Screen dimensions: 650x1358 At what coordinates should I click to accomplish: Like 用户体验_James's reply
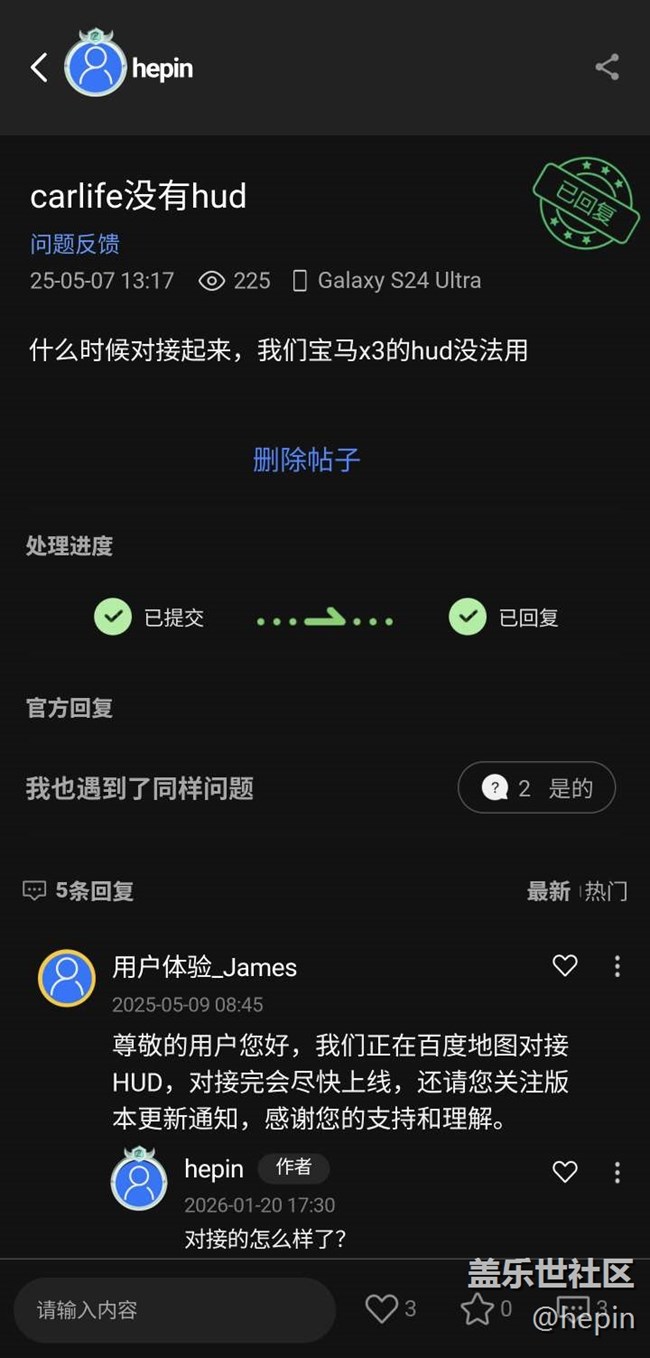click(x=565, y=966)
